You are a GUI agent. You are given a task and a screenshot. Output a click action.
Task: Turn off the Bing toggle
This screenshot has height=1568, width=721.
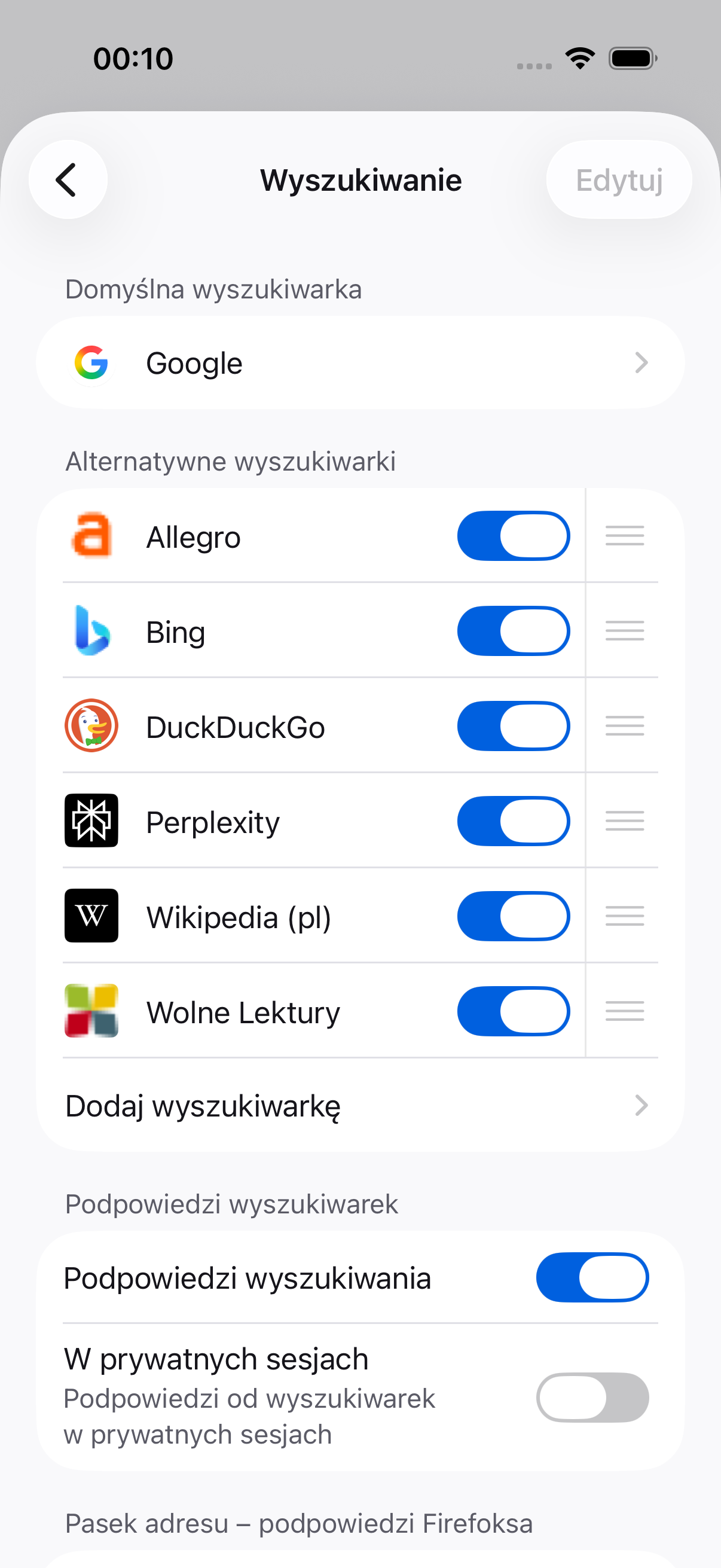[x=513, y=632]
